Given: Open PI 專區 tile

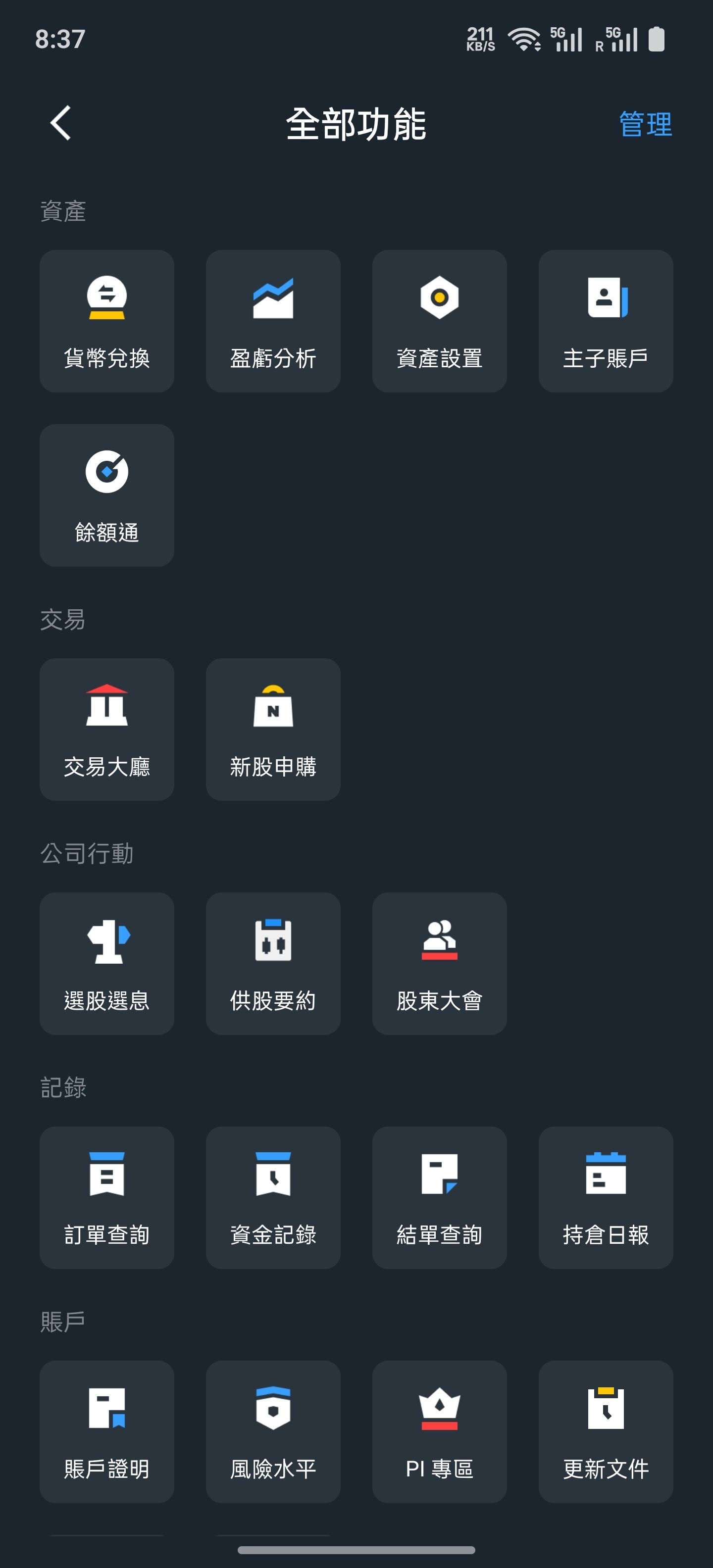Looking at the screenshot, I should tap(439, 1431).
